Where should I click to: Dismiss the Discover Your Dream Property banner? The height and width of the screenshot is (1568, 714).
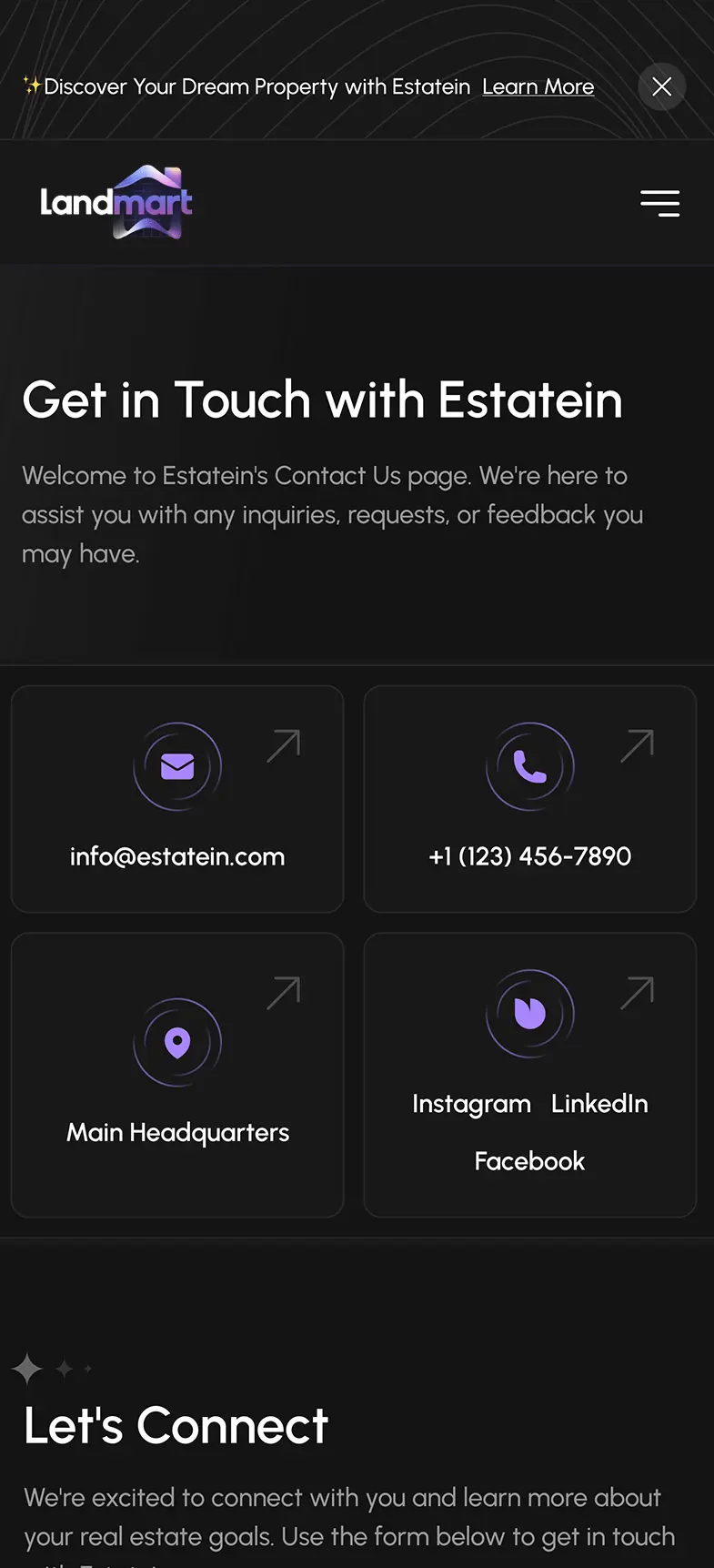661,86
